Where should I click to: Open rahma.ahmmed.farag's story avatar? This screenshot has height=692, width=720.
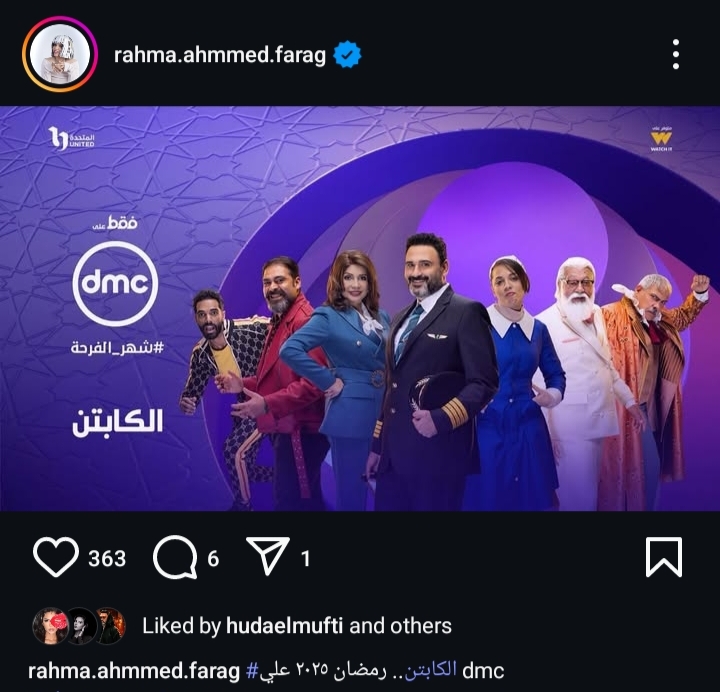(59, 54)
